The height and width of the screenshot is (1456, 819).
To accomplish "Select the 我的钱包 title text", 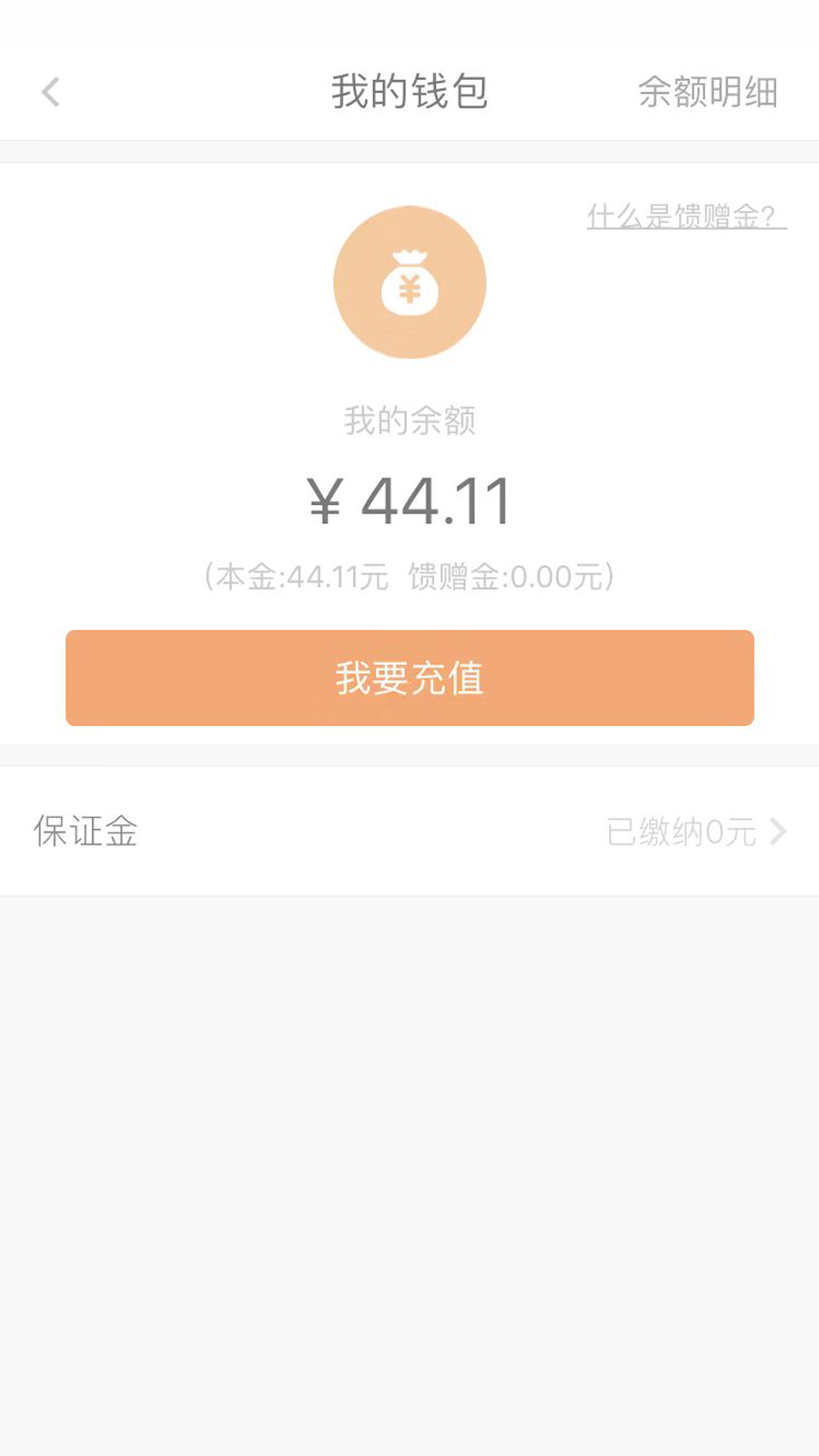I will tap(409, 91).
